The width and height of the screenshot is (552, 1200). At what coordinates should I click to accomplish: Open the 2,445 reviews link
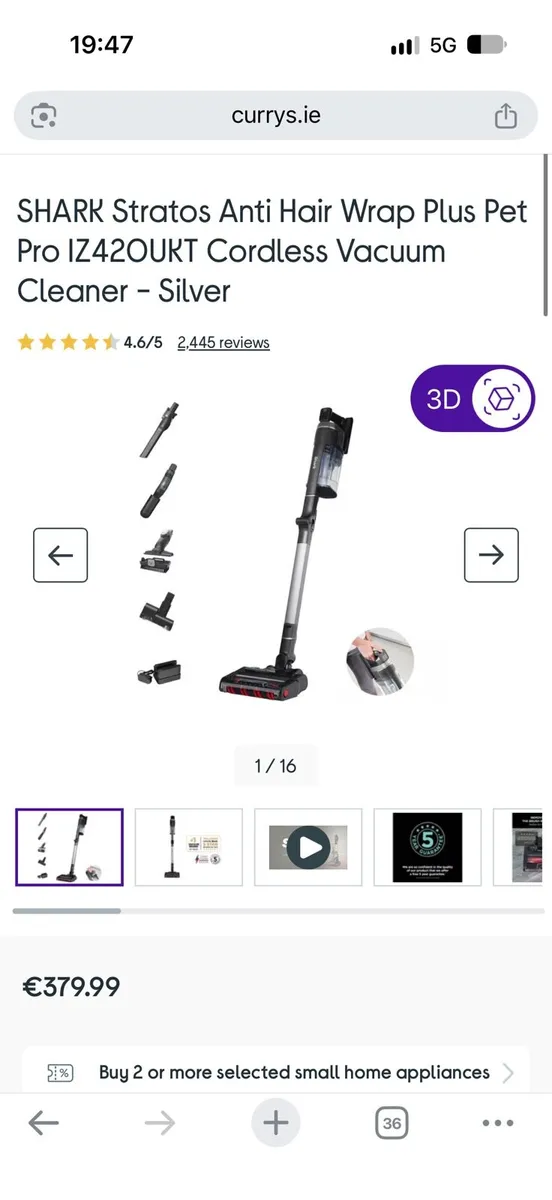[x=223, y=342]
